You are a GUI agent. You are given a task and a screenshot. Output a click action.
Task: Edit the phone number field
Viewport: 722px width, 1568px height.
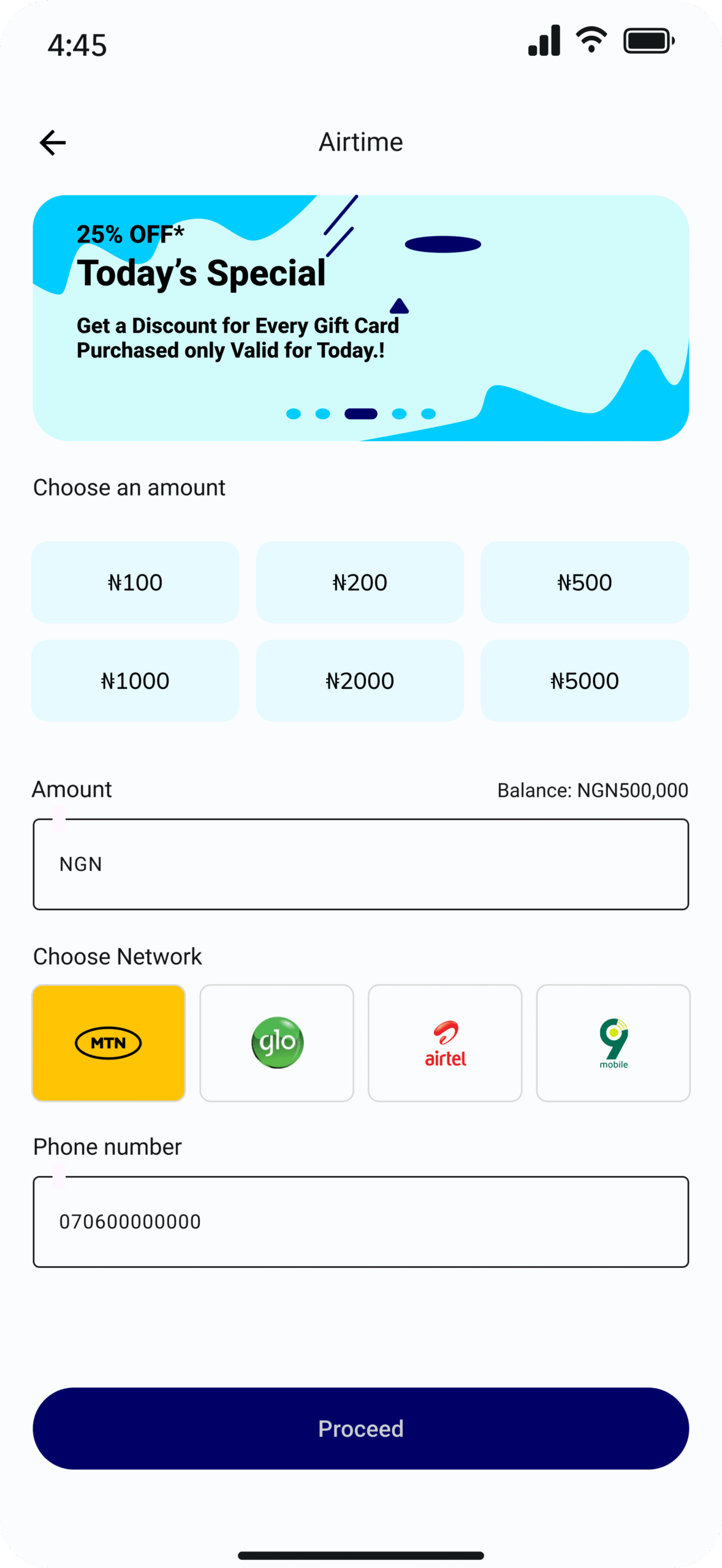tap(360, 1221)
